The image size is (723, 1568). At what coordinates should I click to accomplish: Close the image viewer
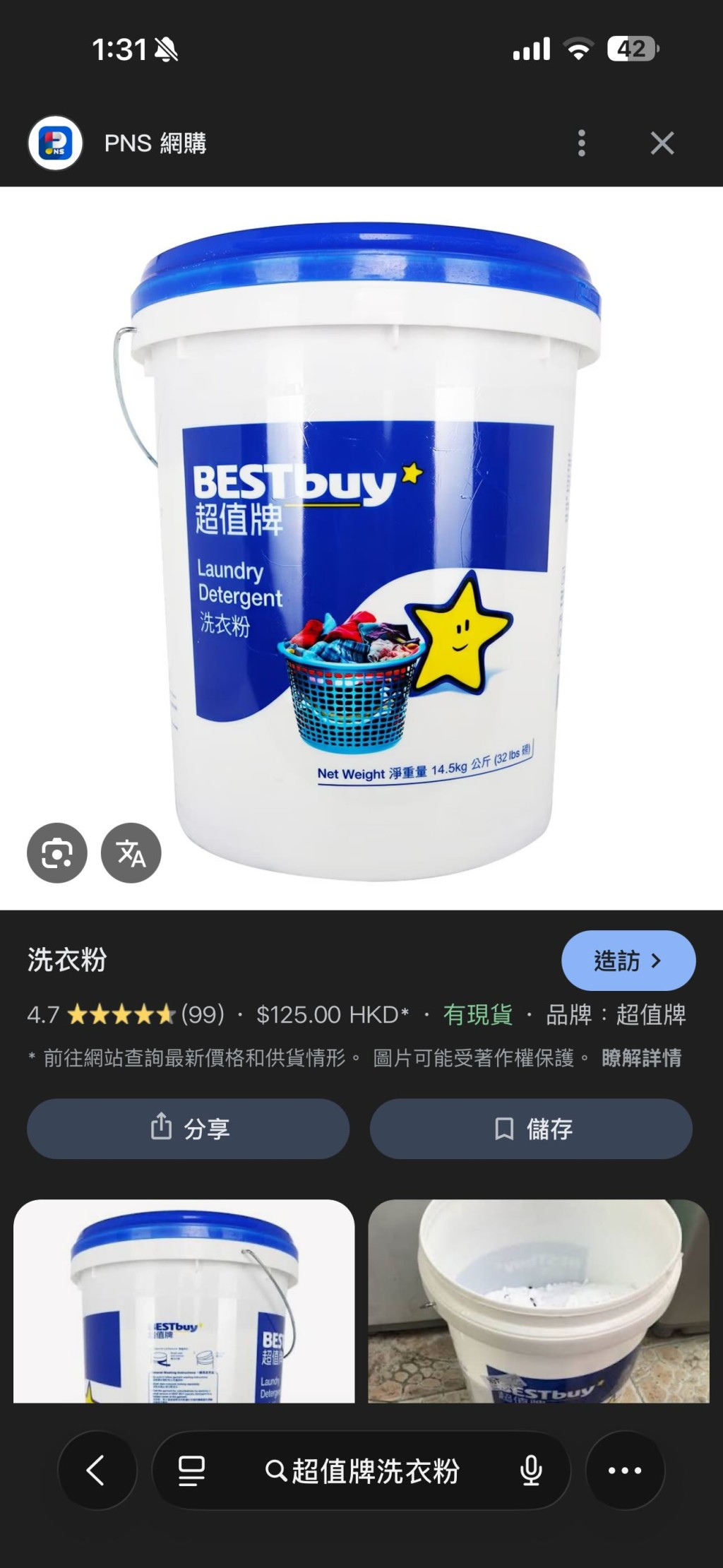point(662,143)
